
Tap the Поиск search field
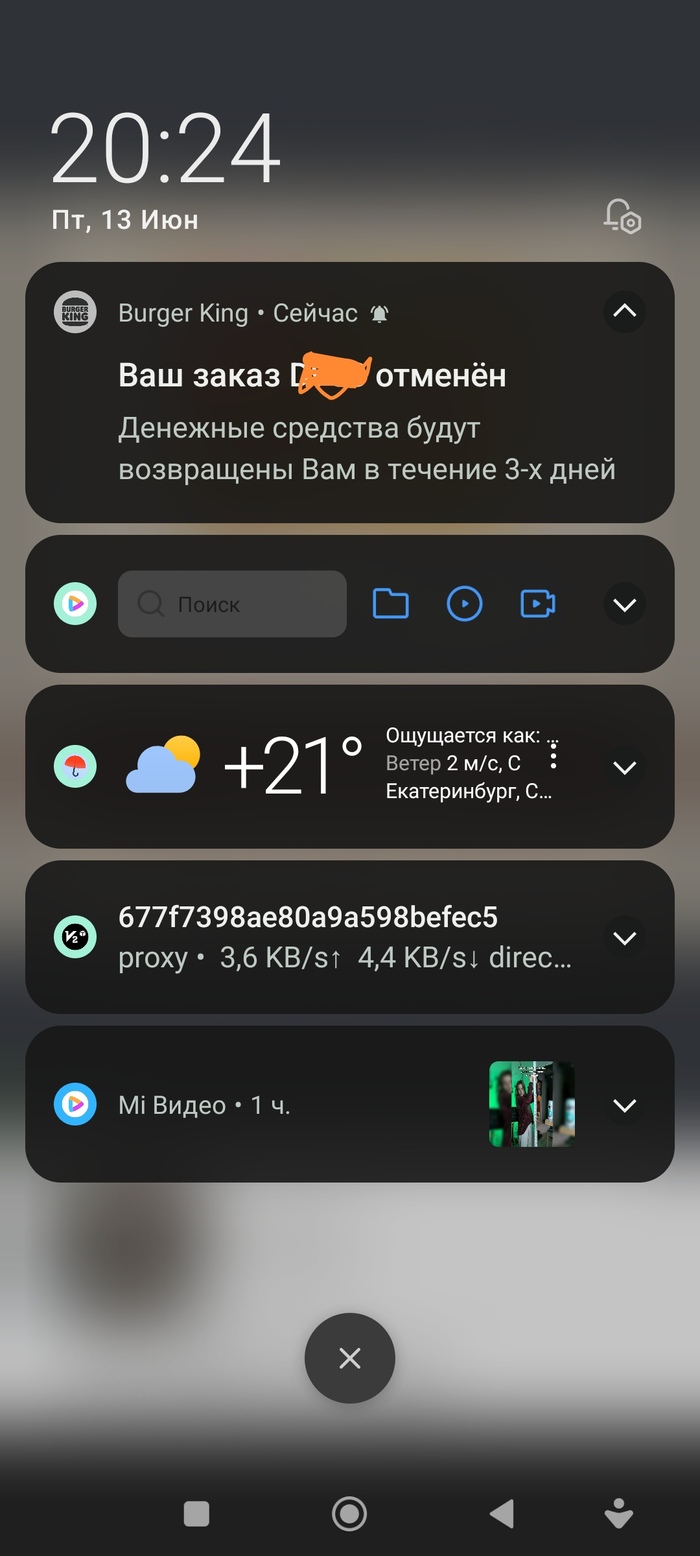(232, 604)
